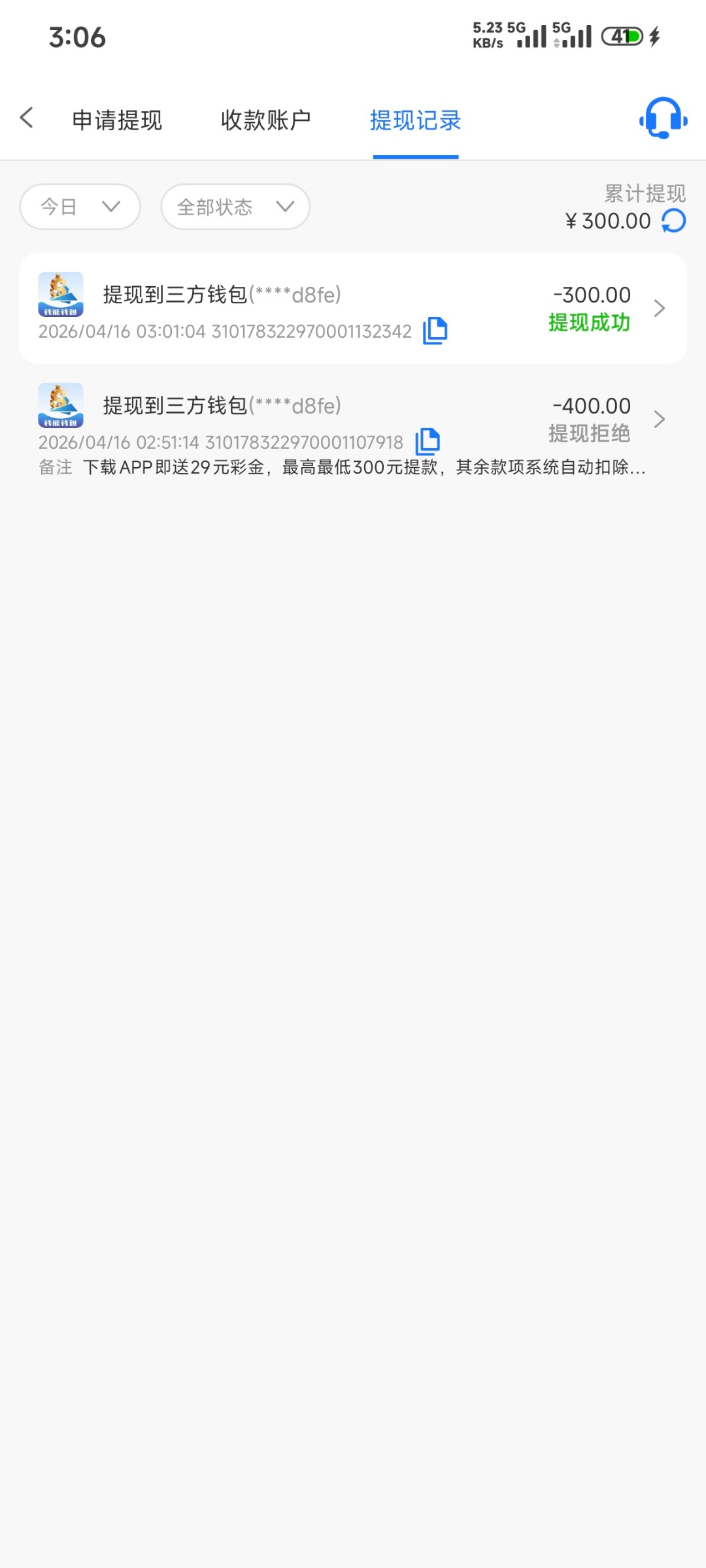Screen dimensions: 706x1568
Task: Go back using the top-left arrow
Action: click(x=27, y=118)
